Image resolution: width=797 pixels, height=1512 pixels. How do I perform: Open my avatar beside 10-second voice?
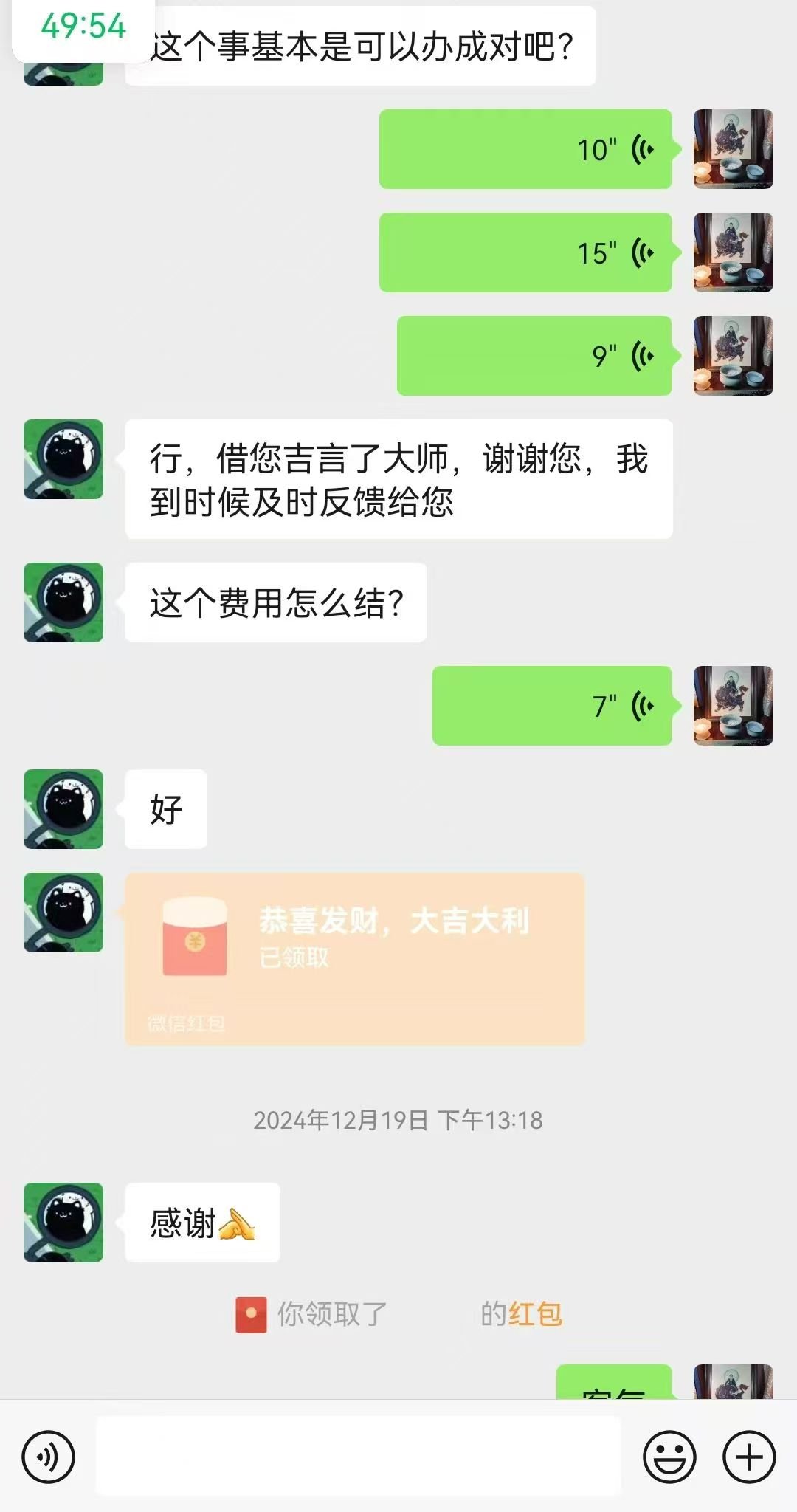tap(733, 149)
